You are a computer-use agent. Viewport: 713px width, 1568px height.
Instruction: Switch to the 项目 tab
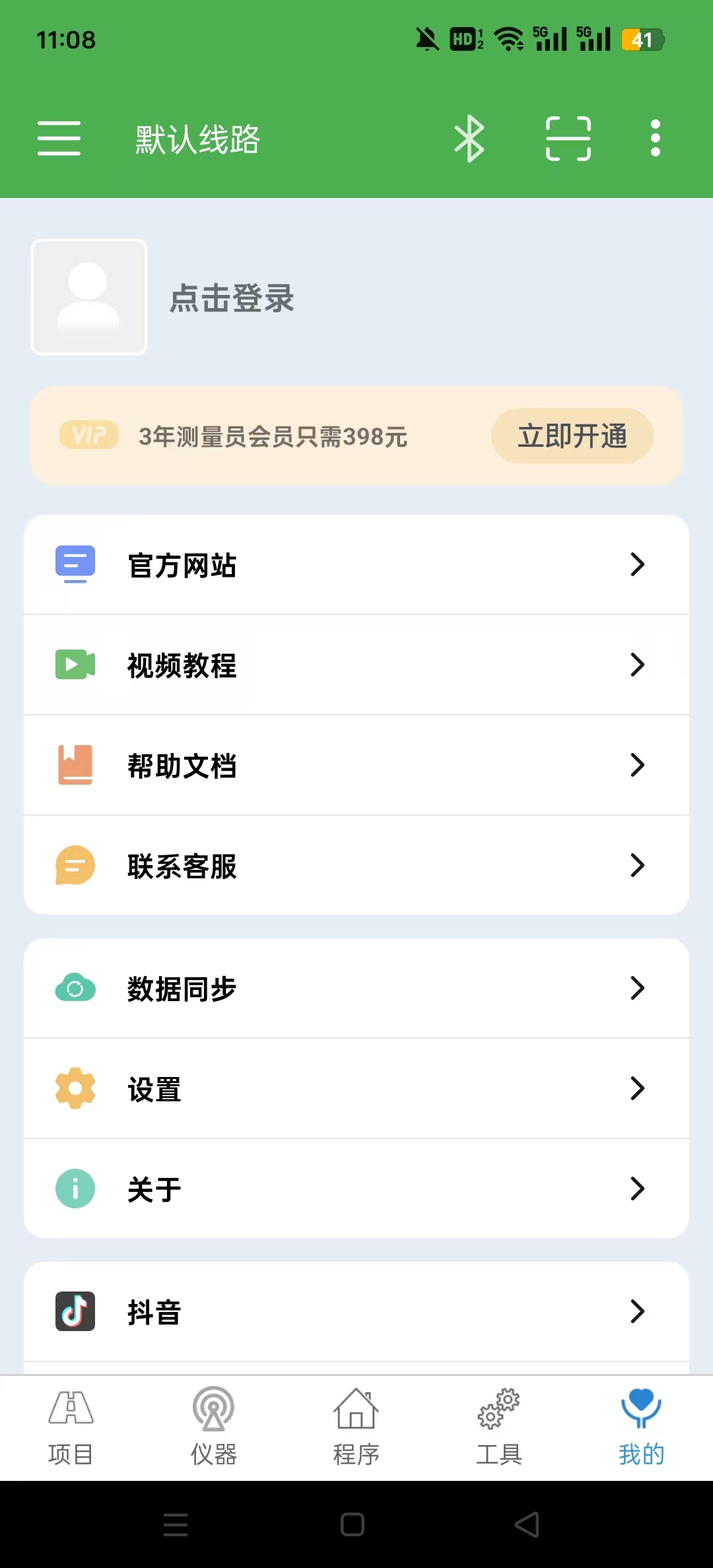(x=71, y=1427)
